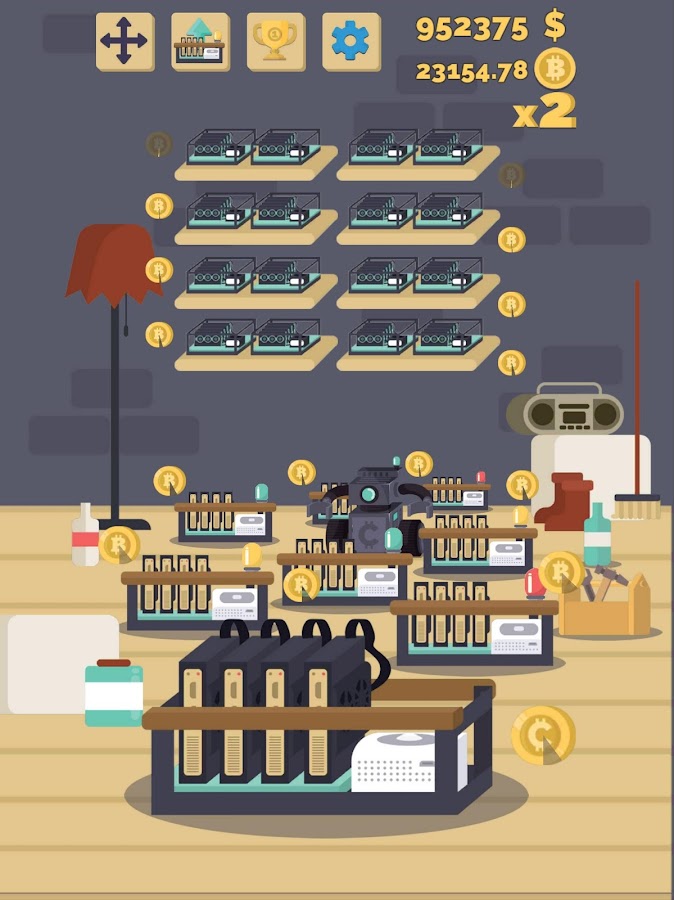This screenshot has height=900, width=674.
Task: Collect the big bitcoin beside front rig
Action: point(543,735)
